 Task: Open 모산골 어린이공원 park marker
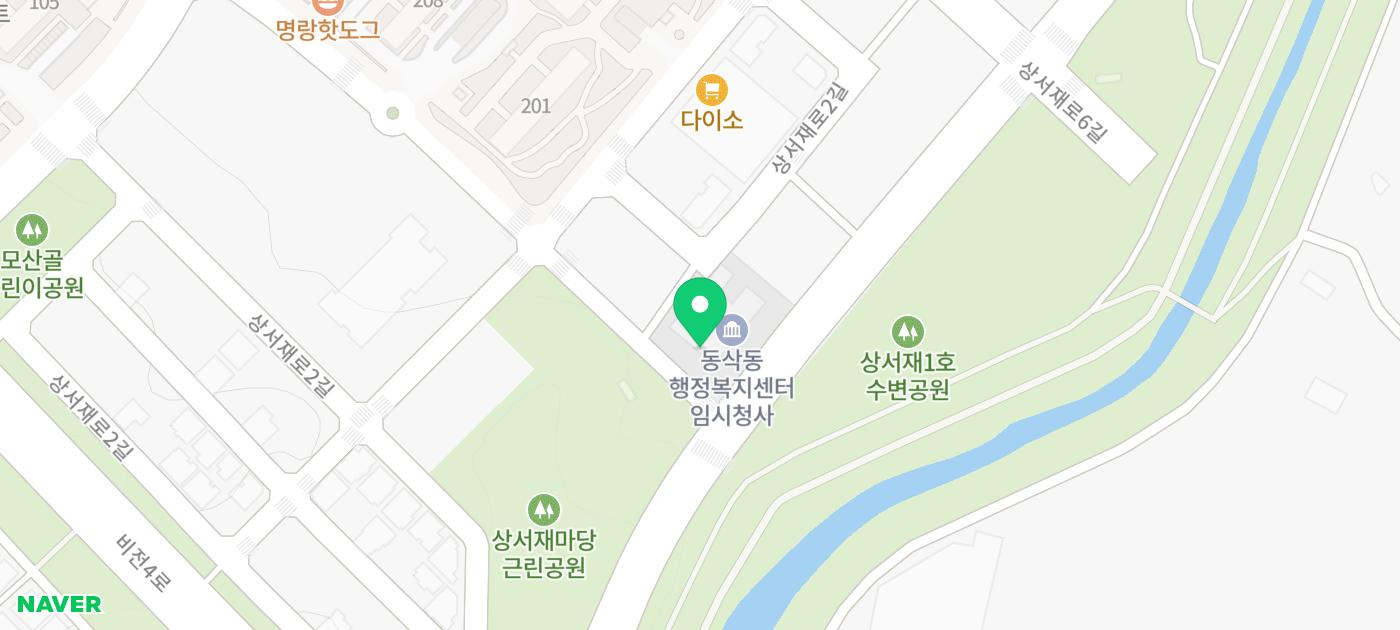(32, 230)
